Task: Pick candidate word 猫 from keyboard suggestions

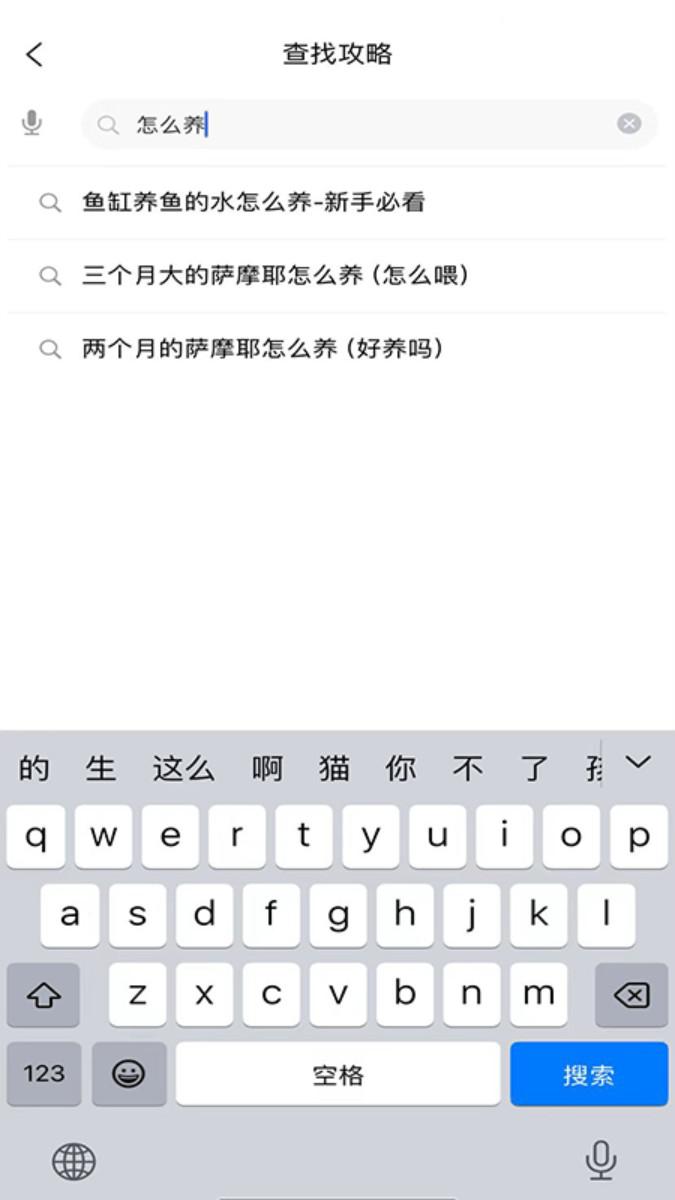Action: point(335,768)
